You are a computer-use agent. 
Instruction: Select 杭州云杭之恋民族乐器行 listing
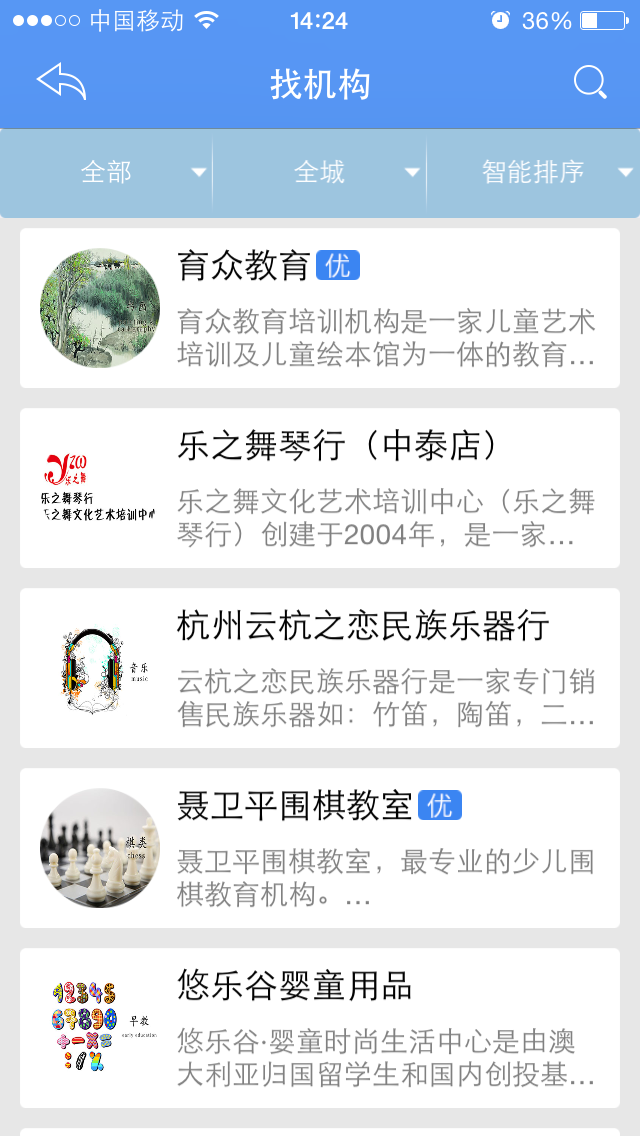tap(320, 668)
